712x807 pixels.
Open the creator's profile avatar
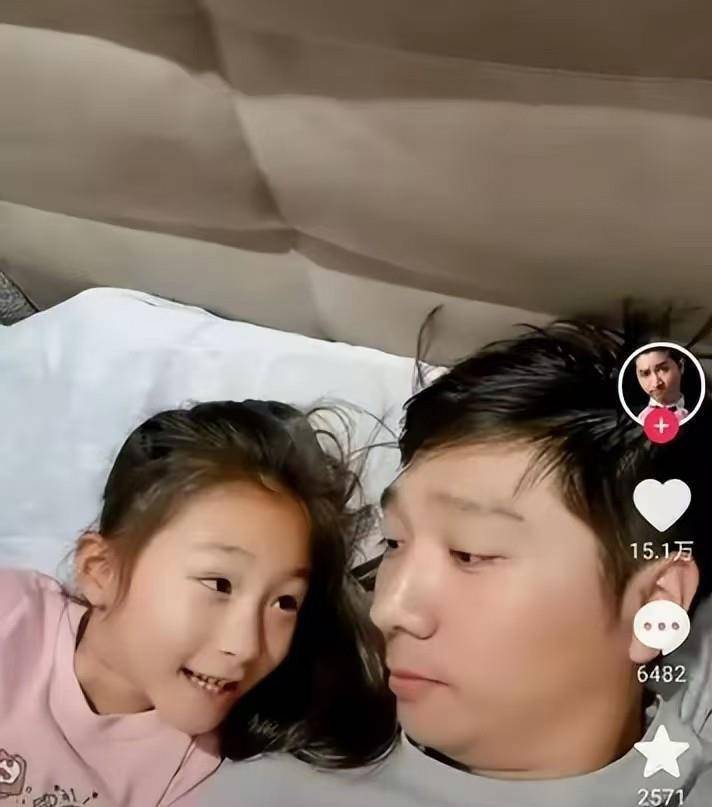[661, 380]
